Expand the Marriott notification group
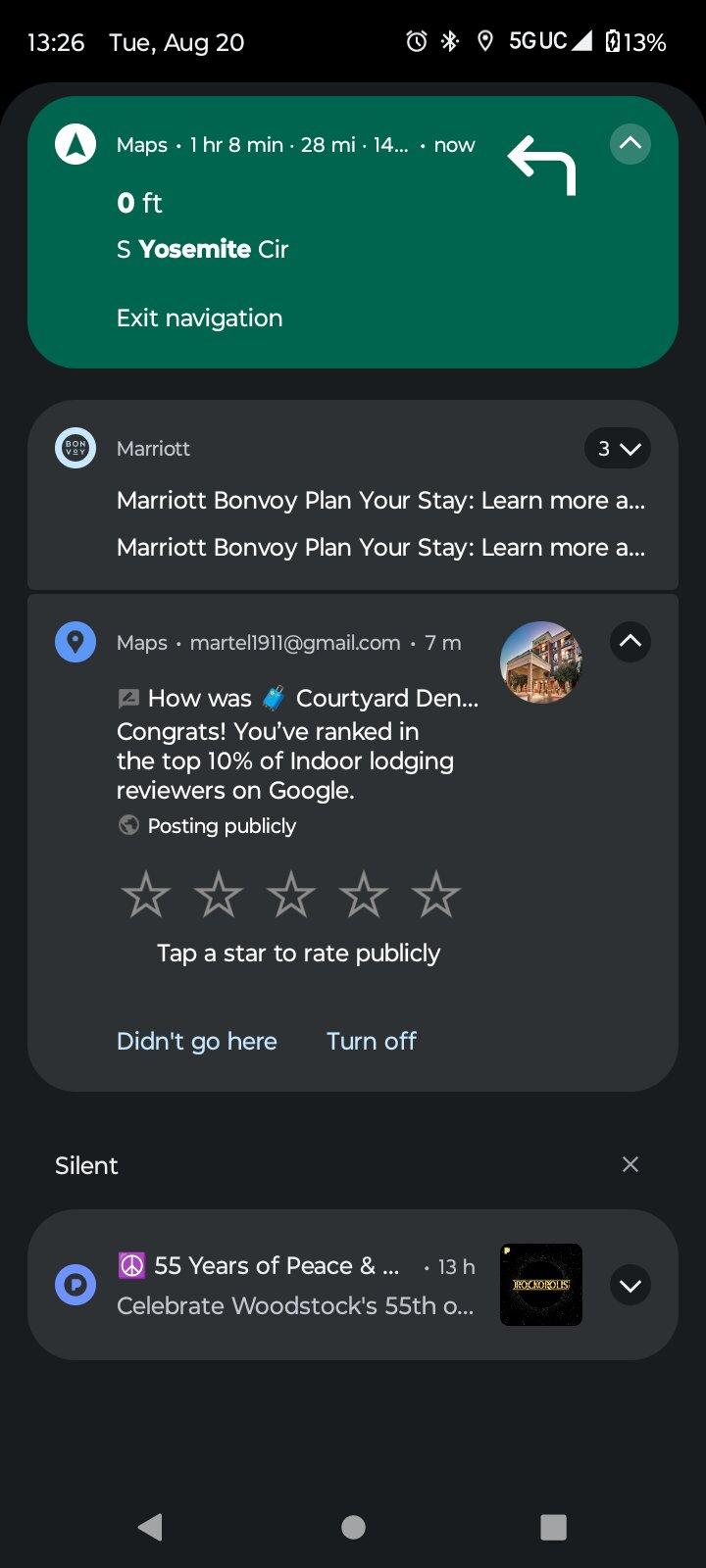This screenshot has height=1568, width=706. tap(617, 448)
